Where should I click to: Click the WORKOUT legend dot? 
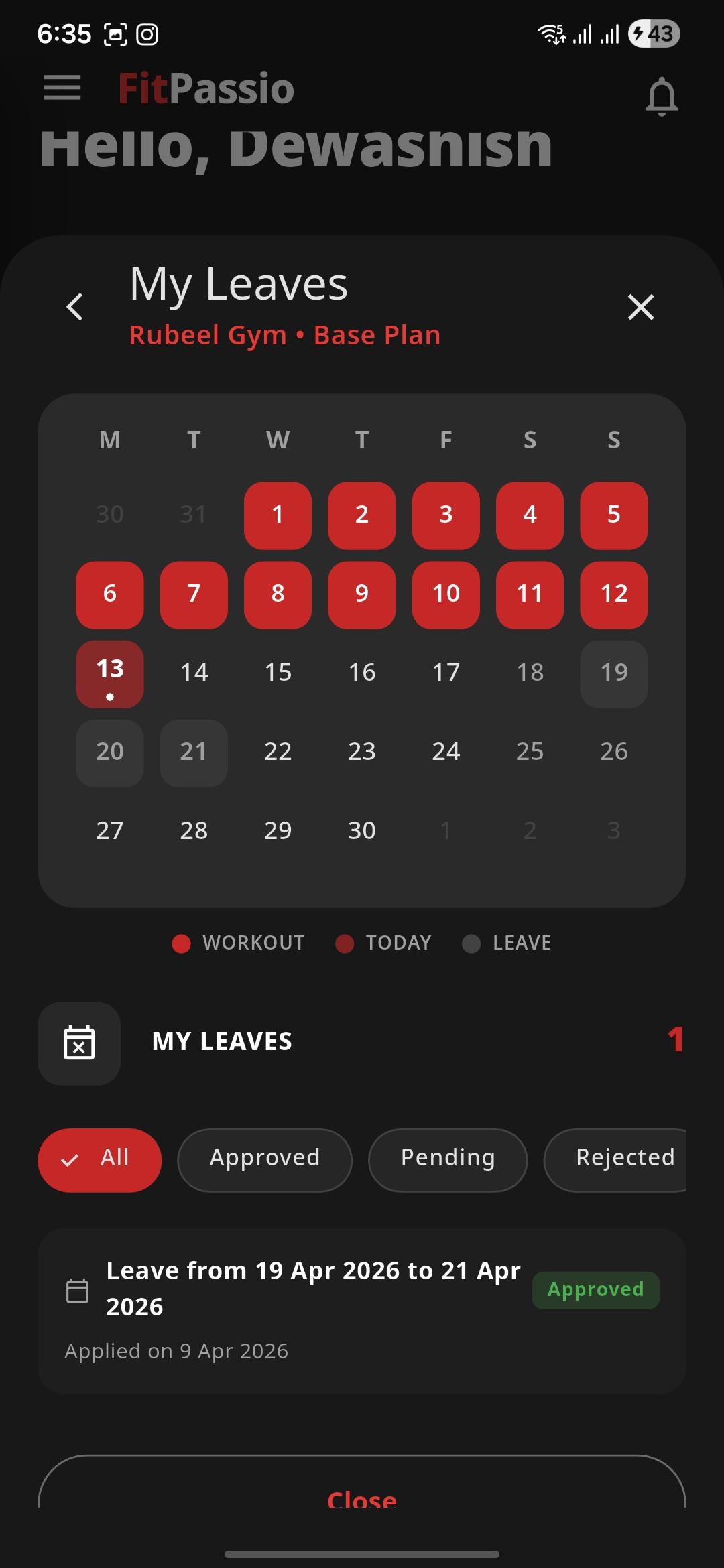tap(181, 943)
